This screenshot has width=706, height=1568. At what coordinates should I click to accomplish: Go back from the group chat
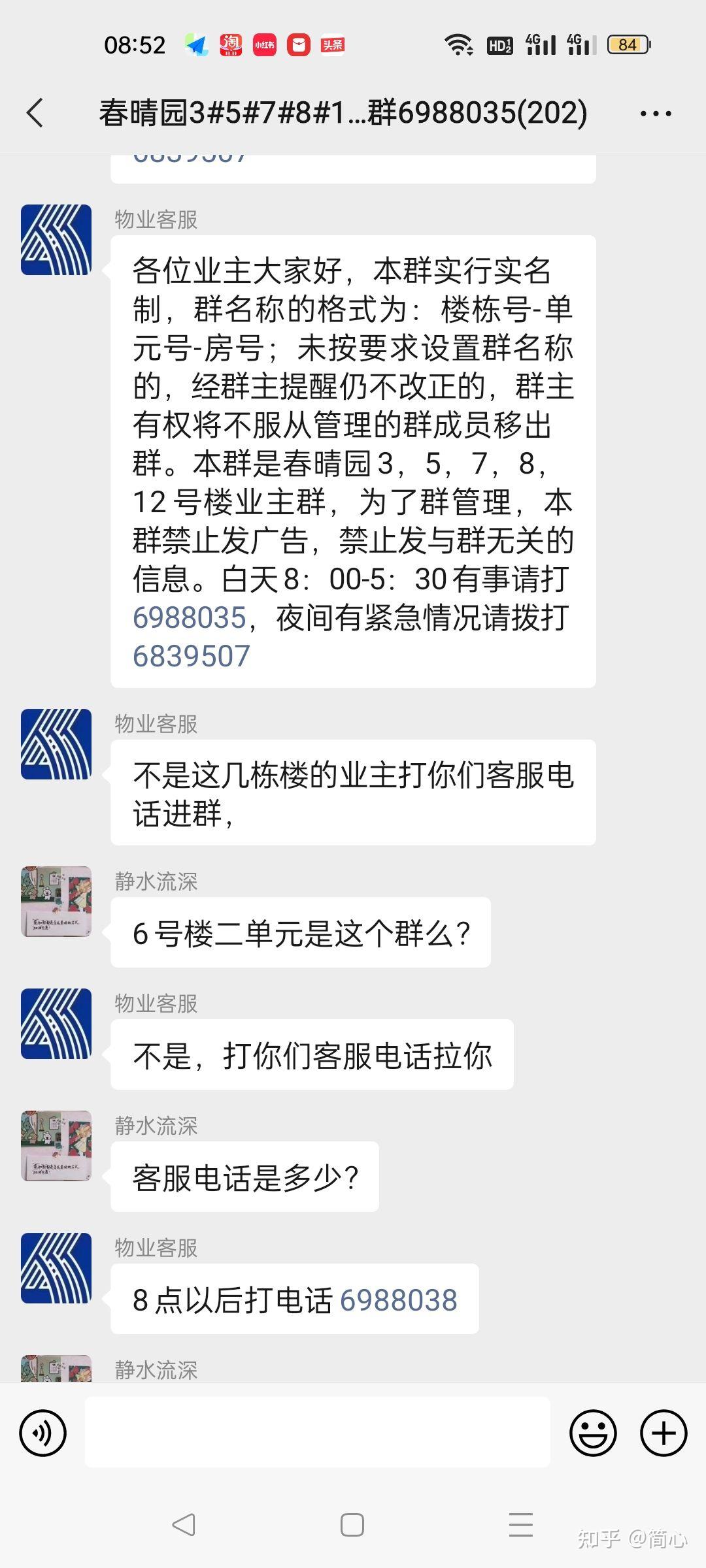(x=35, y=113)
